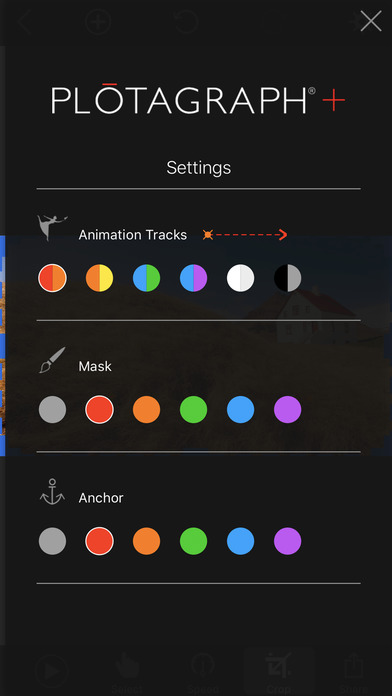The image size is (392, 696).
Task: Set Mask color to red
Action: point(99,410)
